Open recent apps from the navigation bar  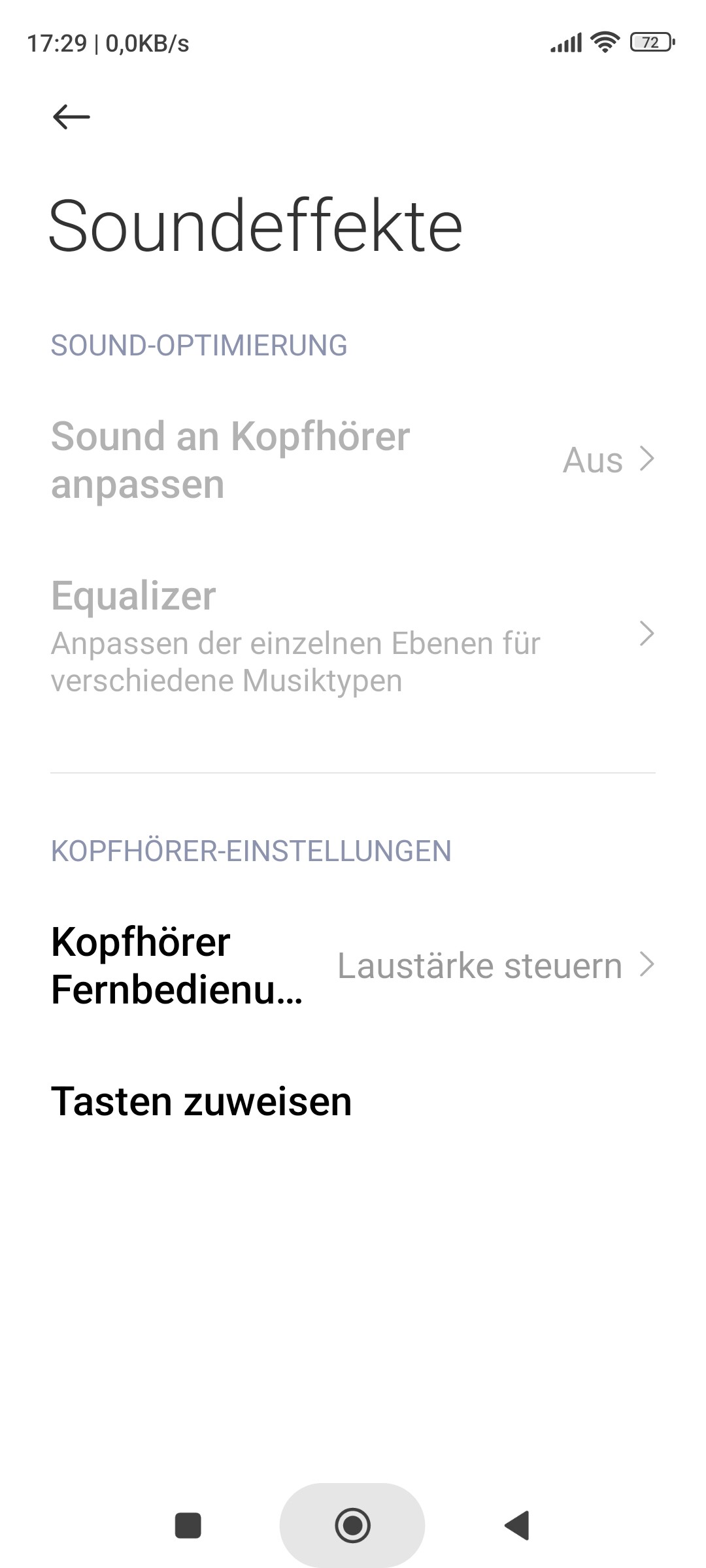click(188, 1526)
